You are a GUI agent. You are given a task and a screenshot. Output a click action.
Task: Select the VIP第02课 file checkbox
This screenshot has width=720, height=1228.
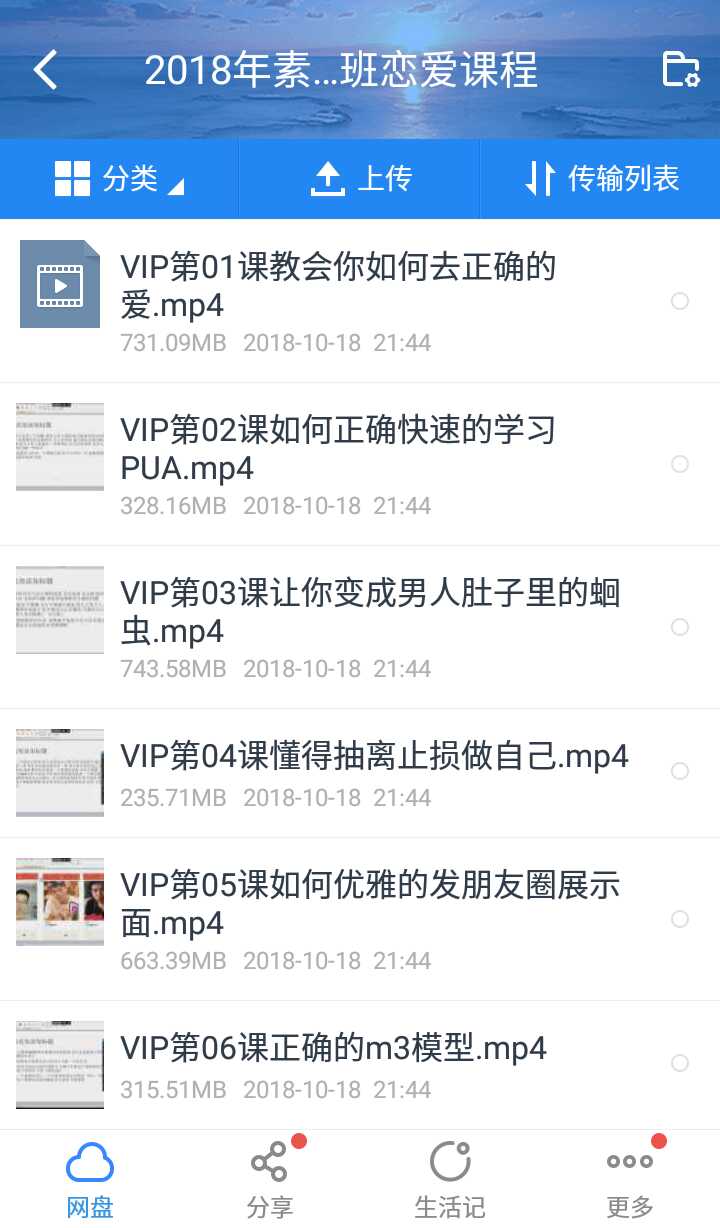[680, 464]
